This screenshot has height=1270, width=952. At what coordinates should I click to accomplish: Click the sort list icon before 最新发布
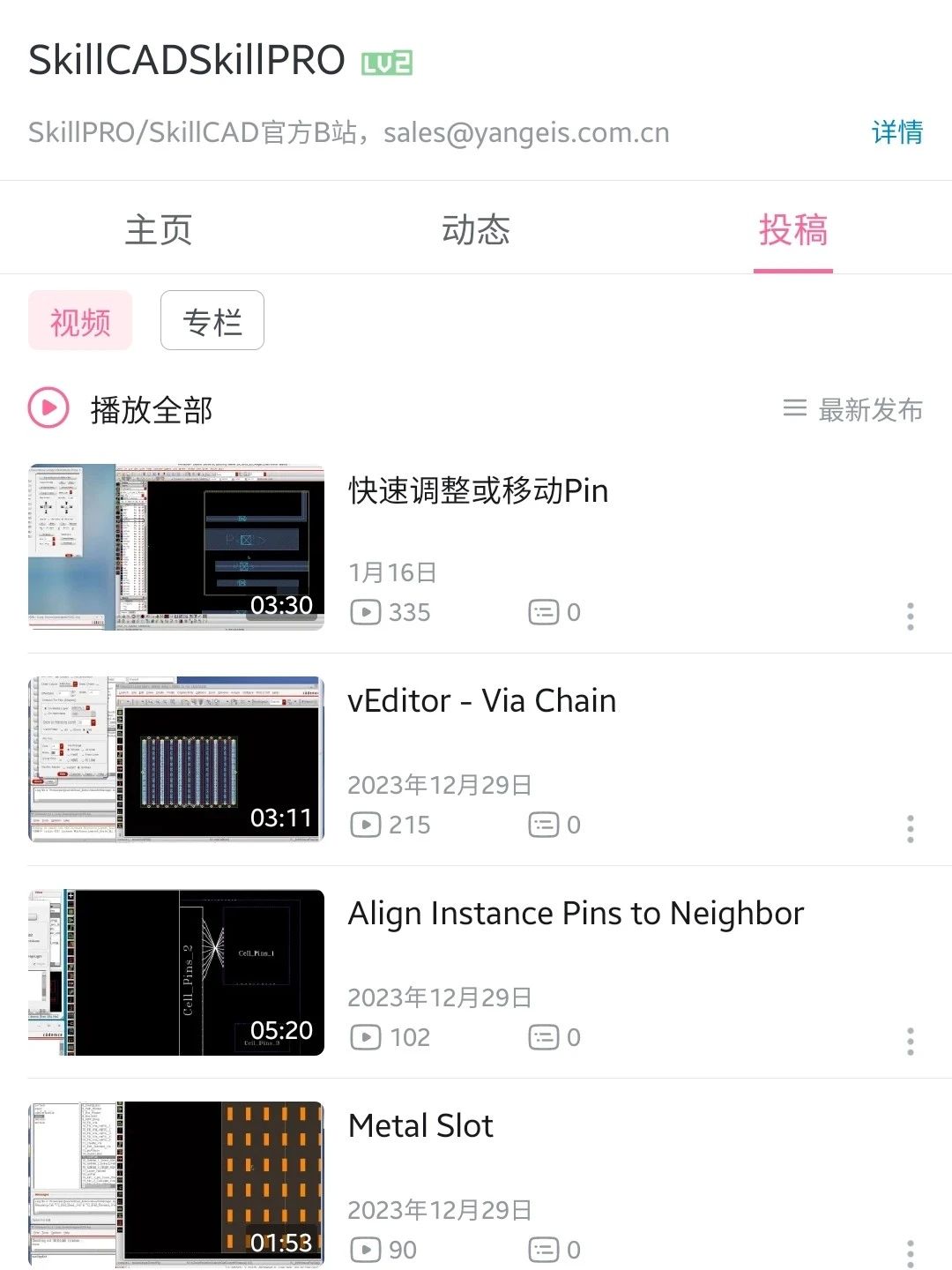(x=794, y=407)
